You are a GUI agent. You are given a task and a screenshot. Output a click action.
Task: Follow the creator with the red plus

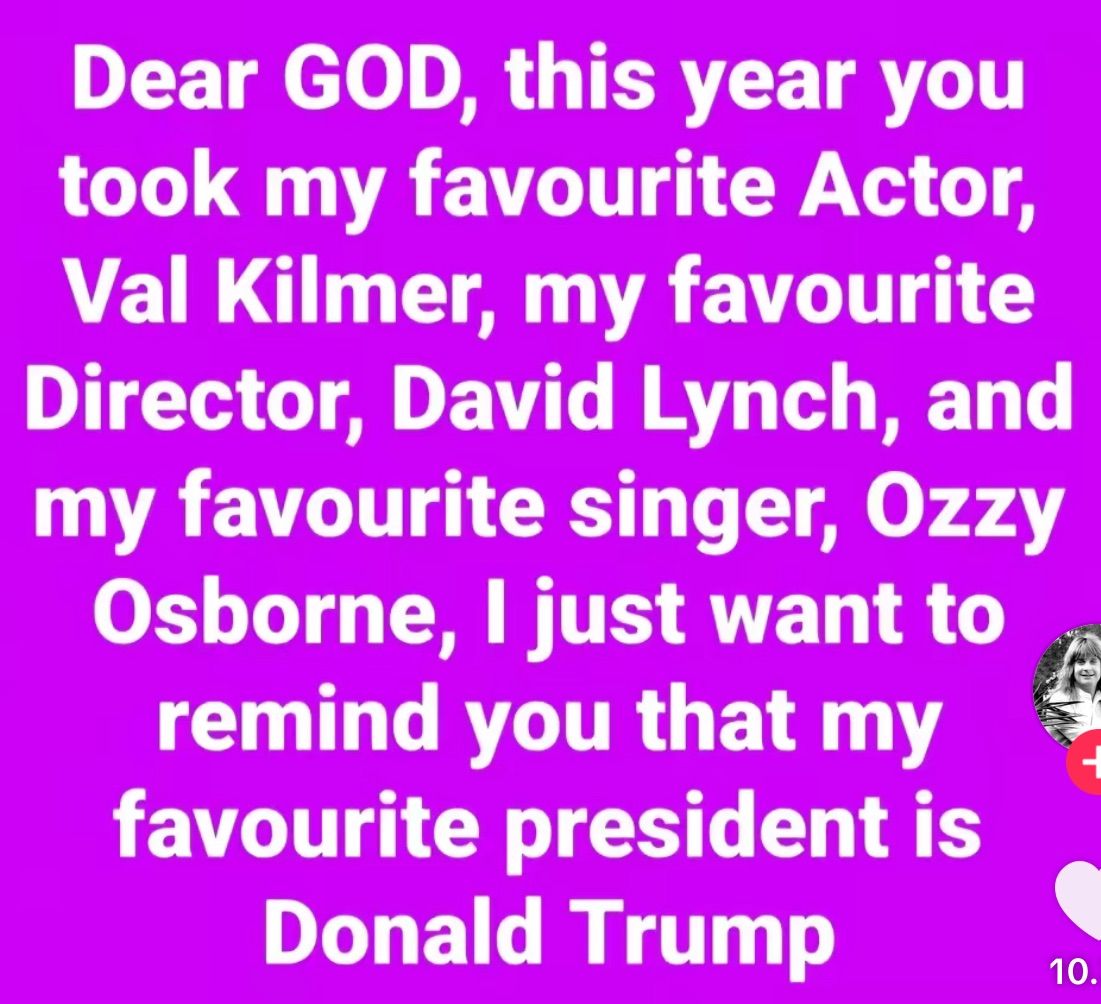pos(1086,762)
